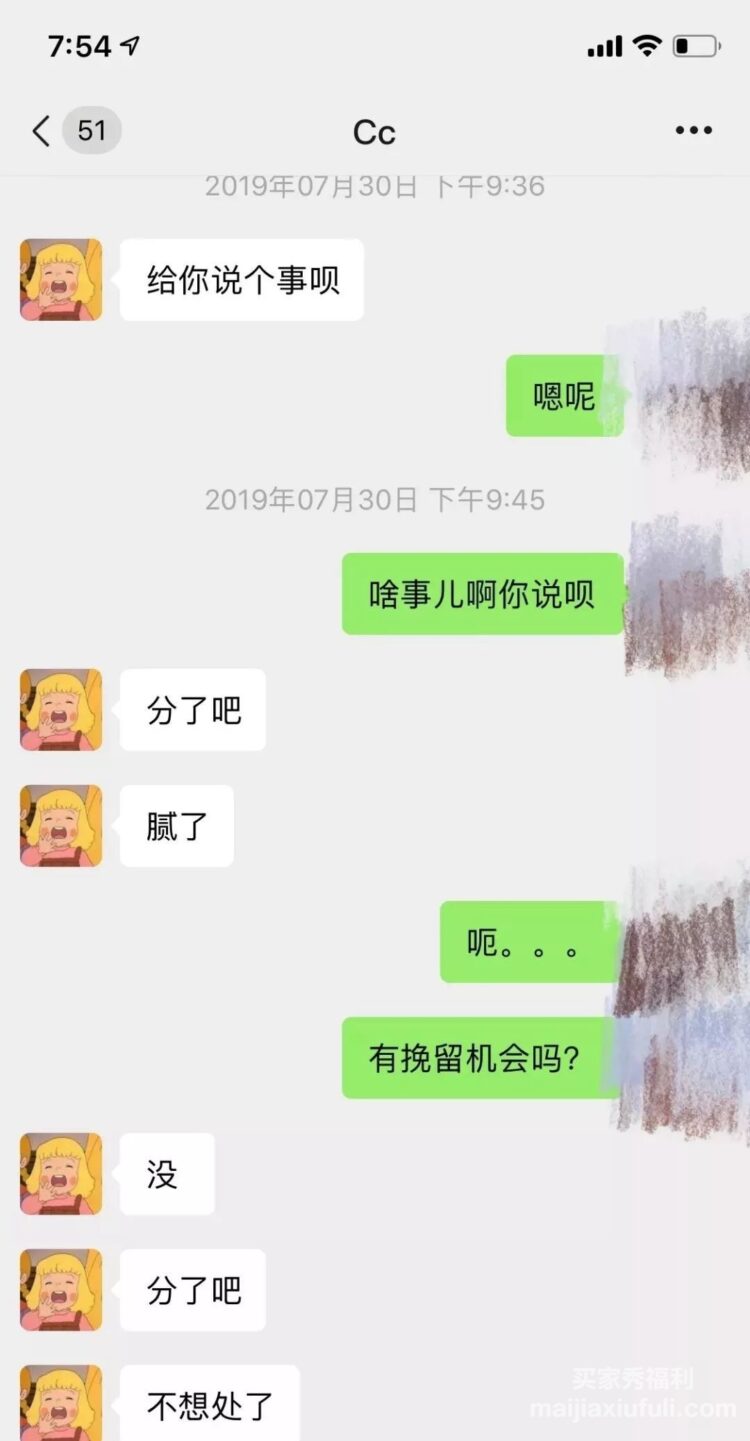Open Cc's avatar beside "给你说个事呗"
Viewport: 750px width, 1441px height.
click(61, 279)
